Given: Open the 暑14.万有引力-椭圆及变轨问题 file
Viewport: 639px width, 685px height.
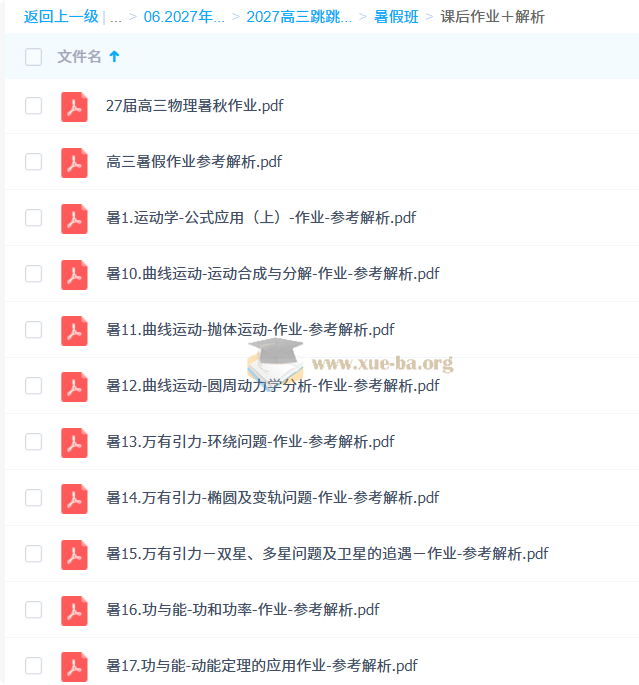Looking at the screenshot, I should point(273,498).
